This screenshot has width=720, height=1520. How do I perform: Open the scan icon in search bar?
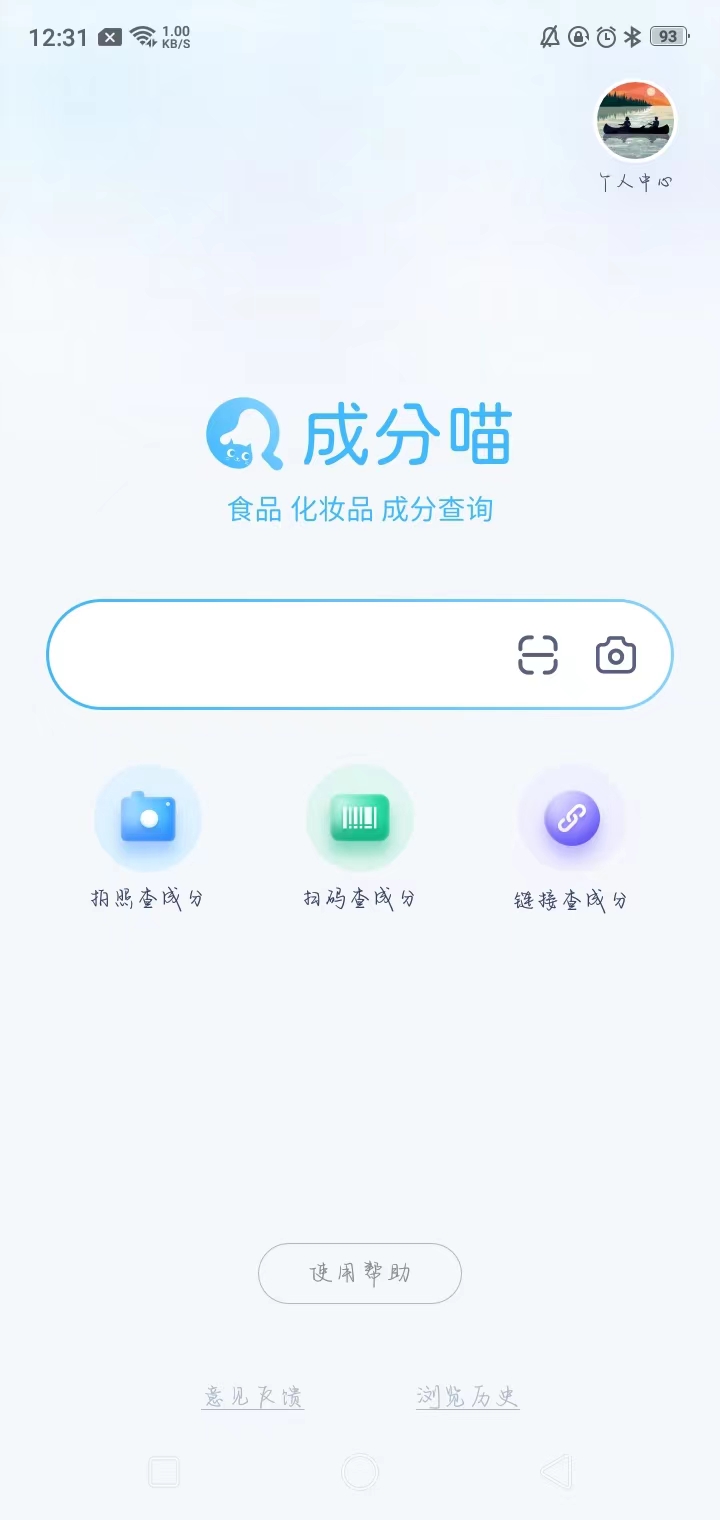click(x=538, y=655)
